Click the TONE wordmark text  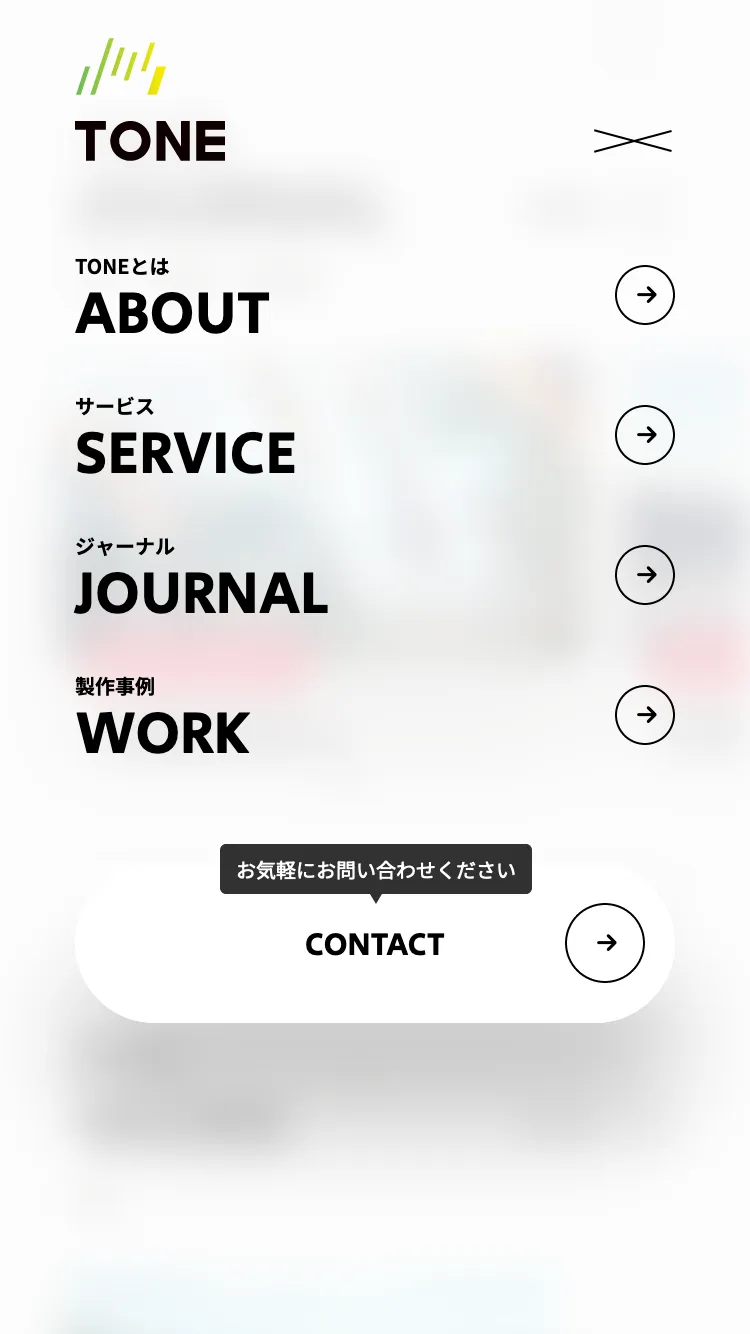click(150, 141)
